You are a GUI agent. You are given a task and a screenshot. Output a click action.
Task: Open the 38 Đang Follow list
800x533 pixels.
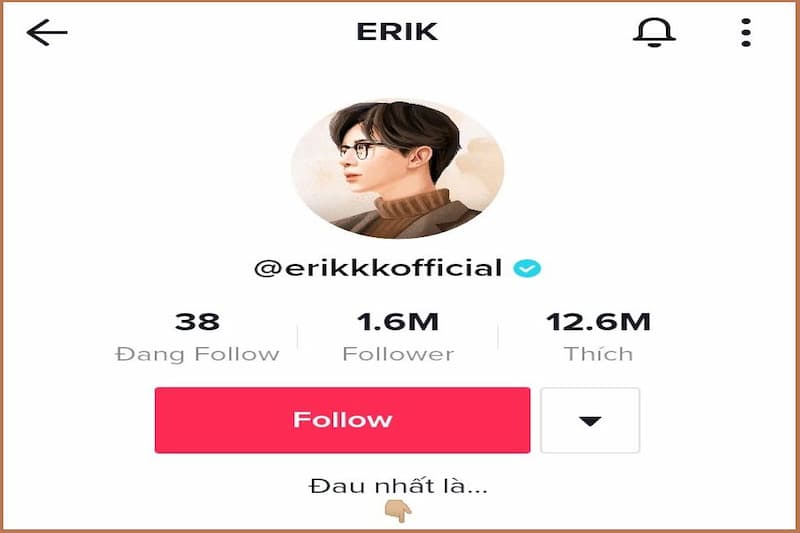[196, 337]
